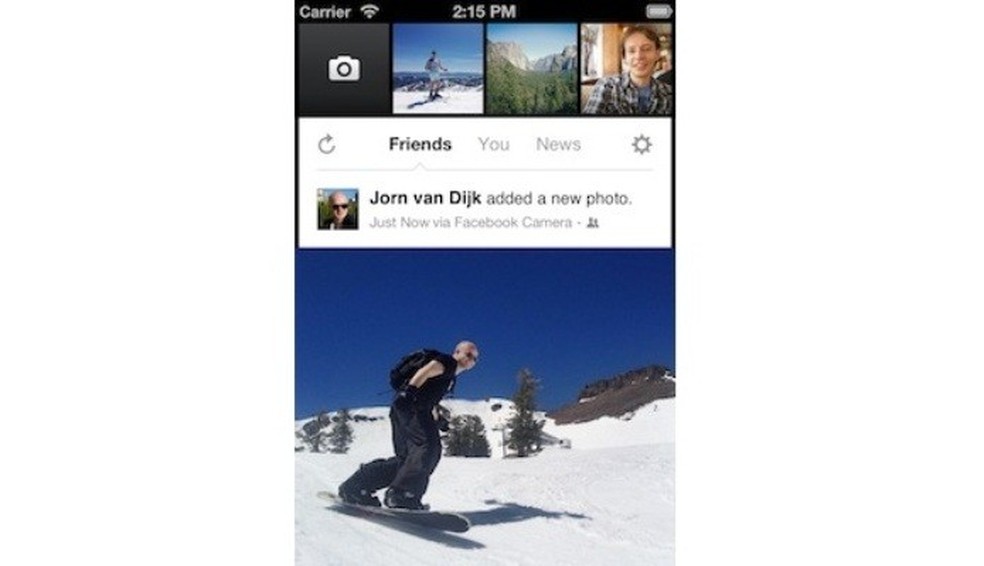
Task: Select the skier photo thumbnail
Action: pos(437,69)
